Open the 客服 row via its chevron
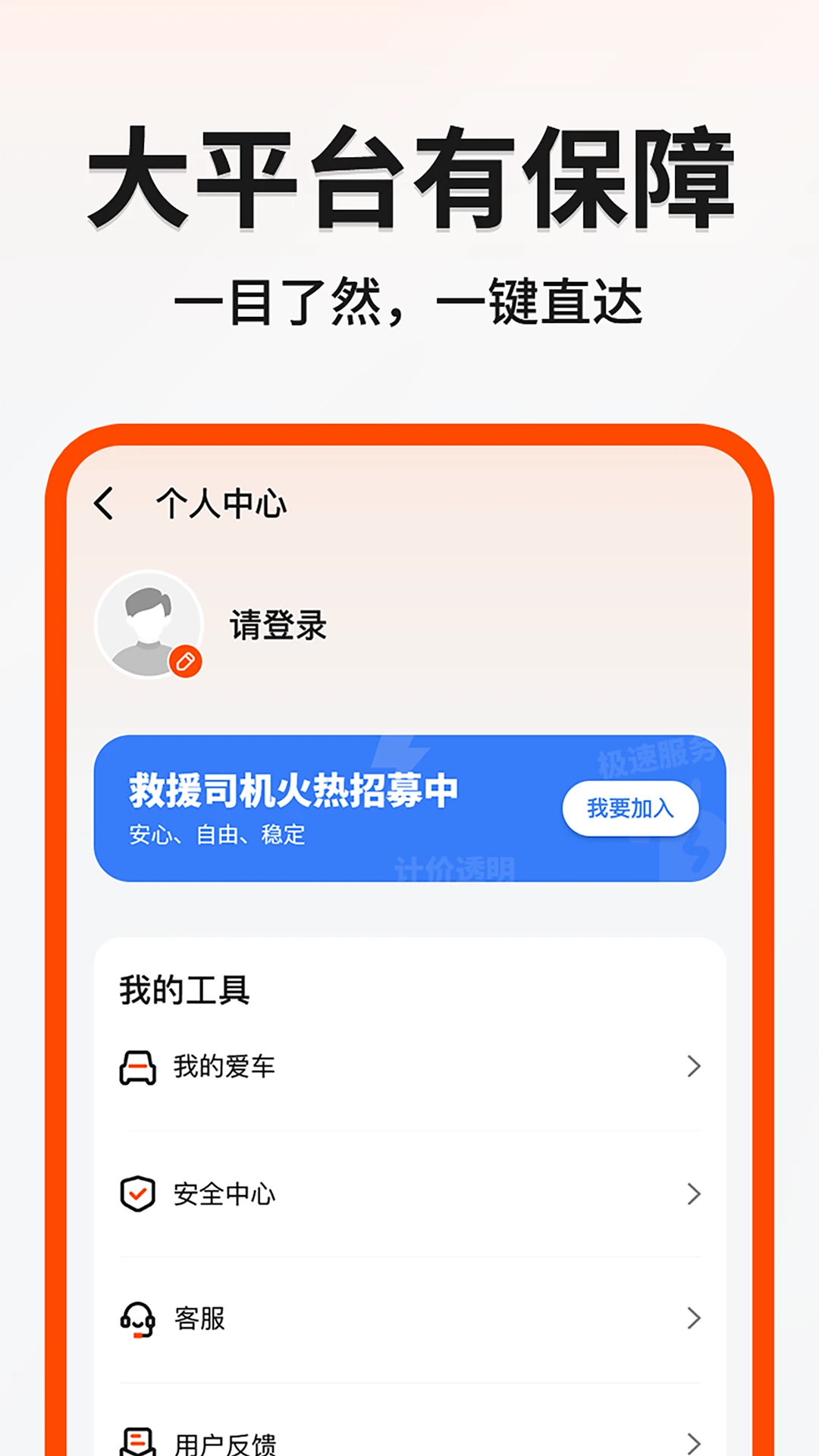This screenshot has width=819, height=1456. click(692, 1319)
